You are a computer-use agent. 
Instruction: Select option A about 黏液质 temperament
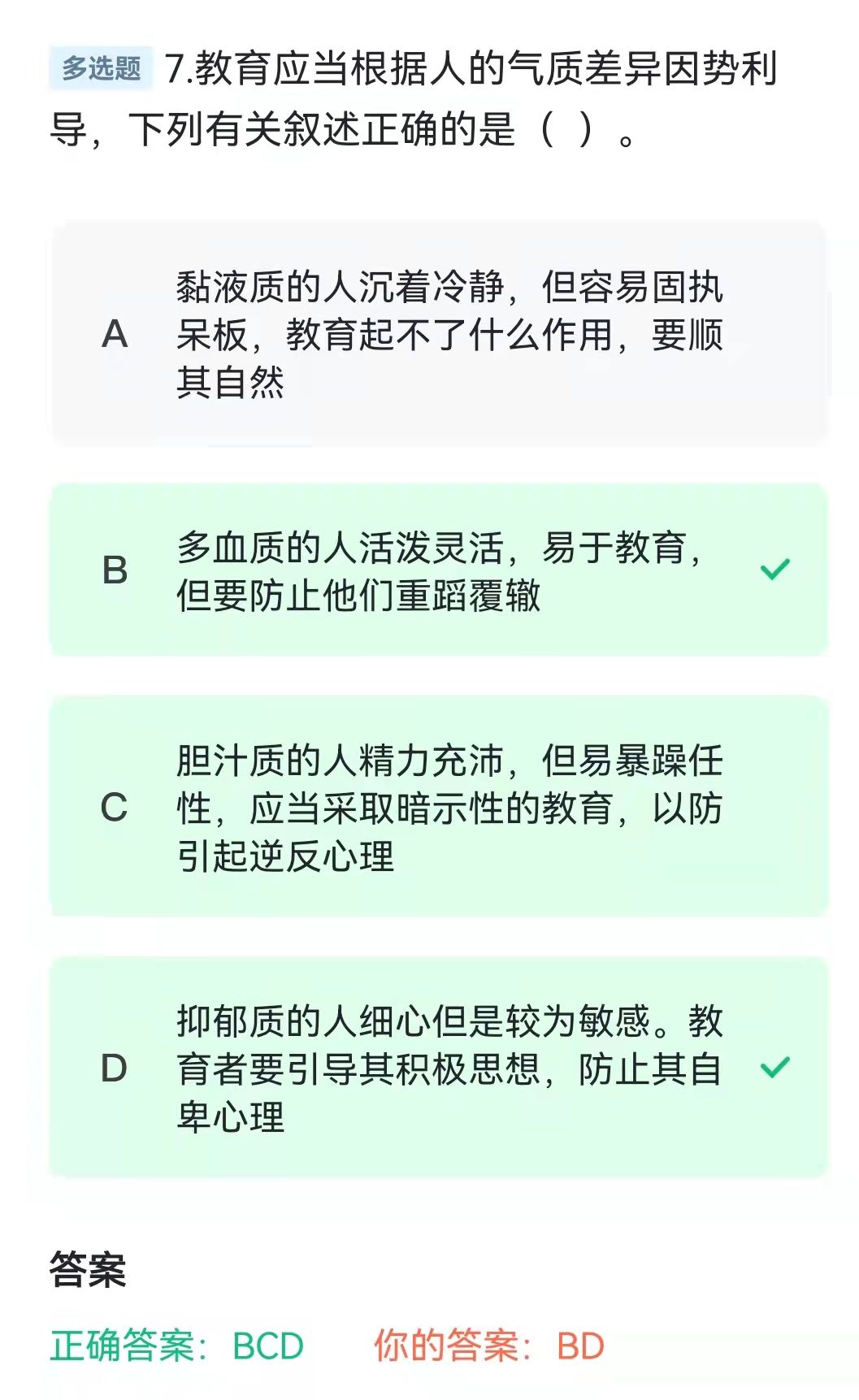[439, 334]
